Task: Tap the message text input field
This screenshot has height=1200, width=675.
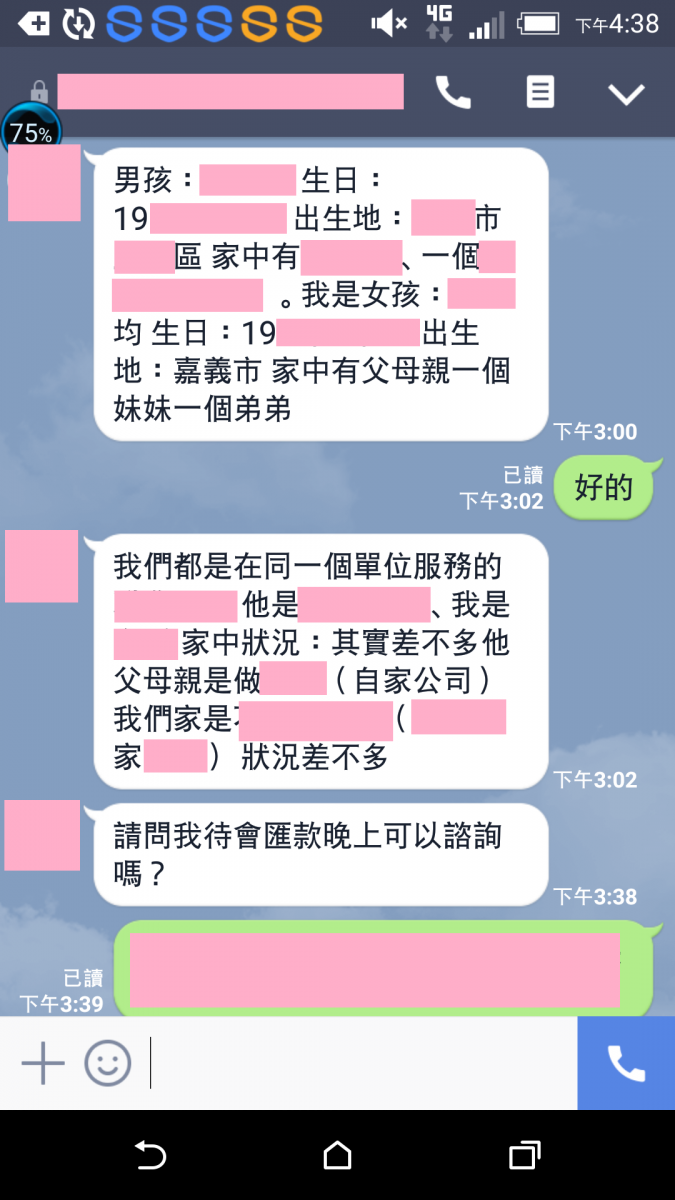Action: coord(360,1063)
